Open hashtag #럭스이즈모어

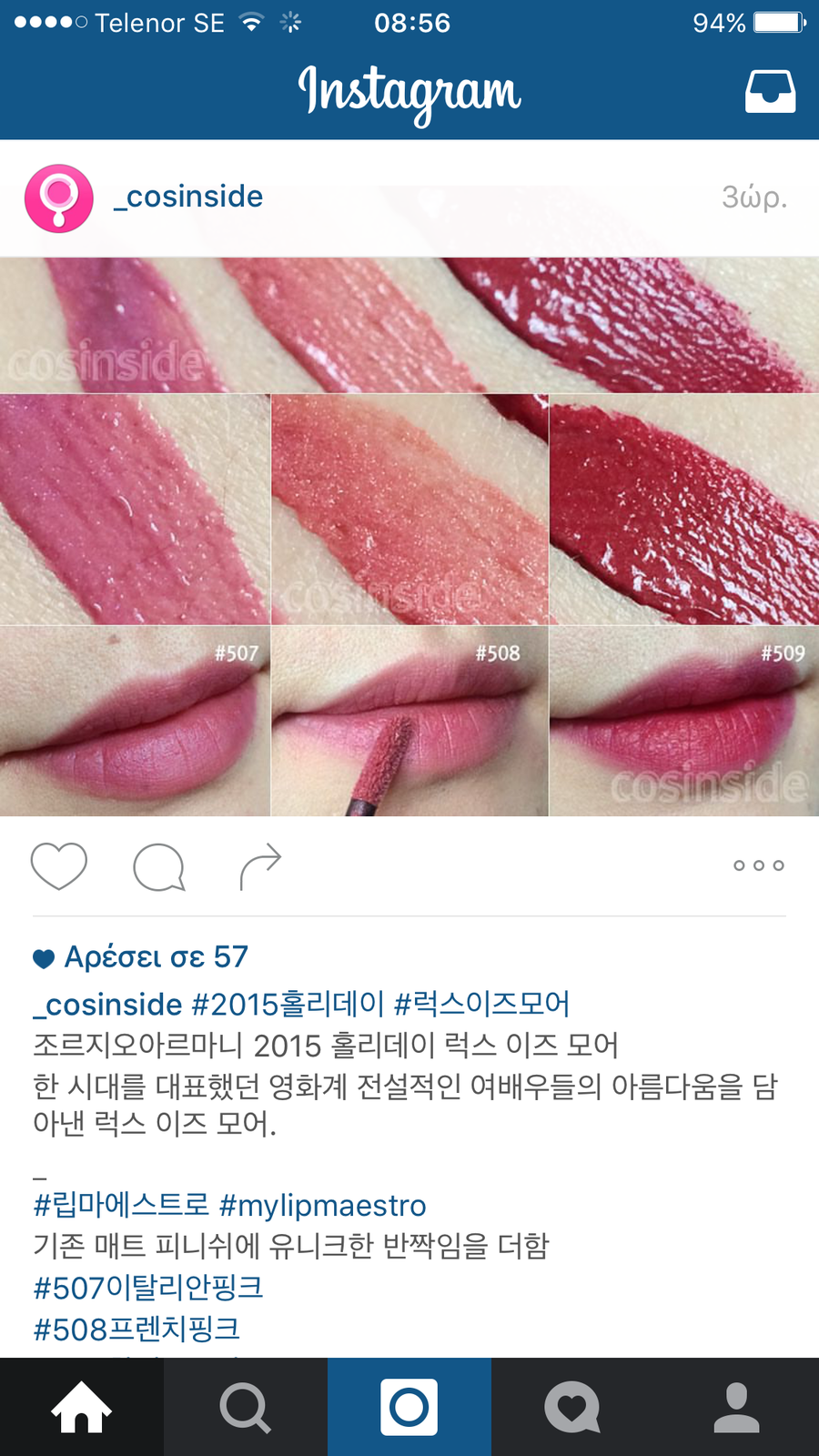482,1005
